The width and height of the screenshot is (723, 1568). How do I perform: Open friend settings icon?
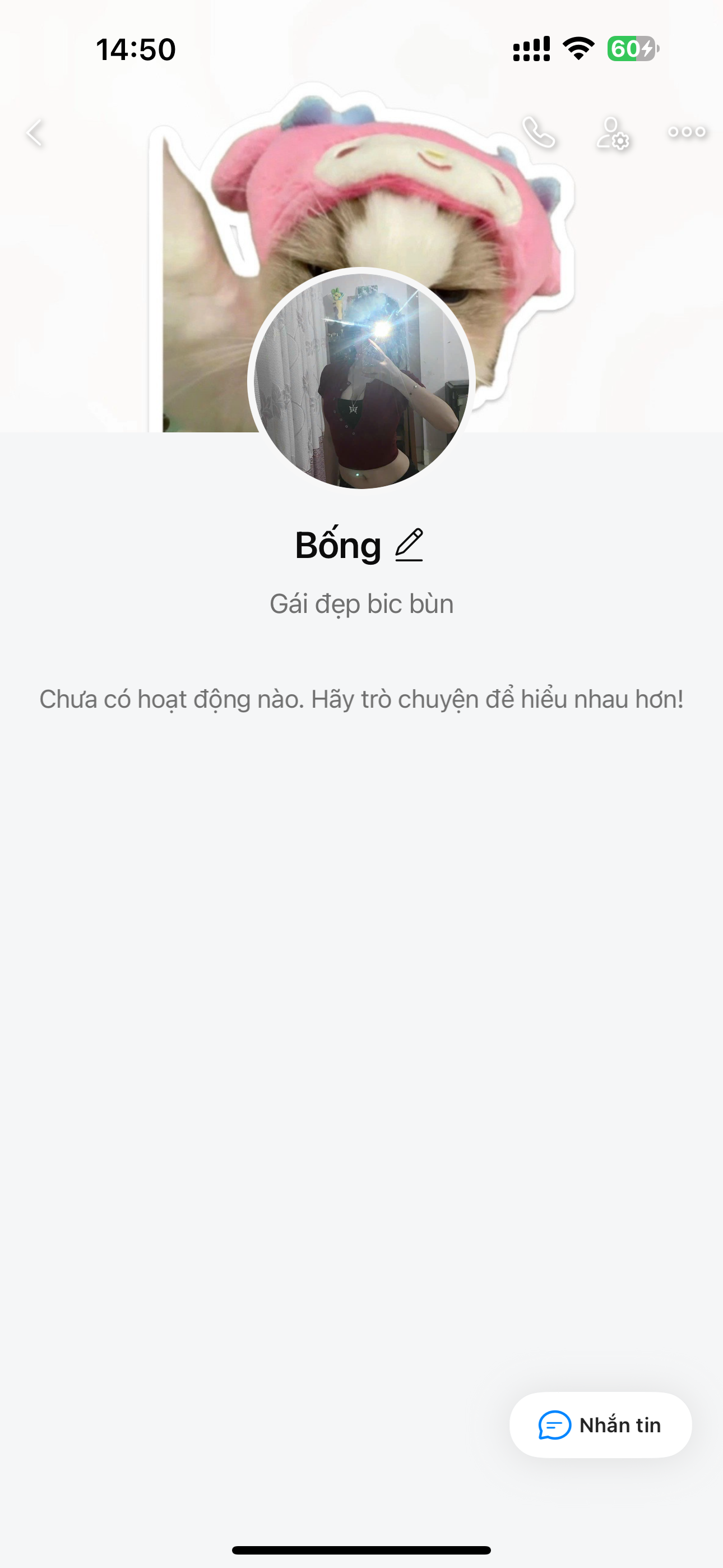[612, 133]
